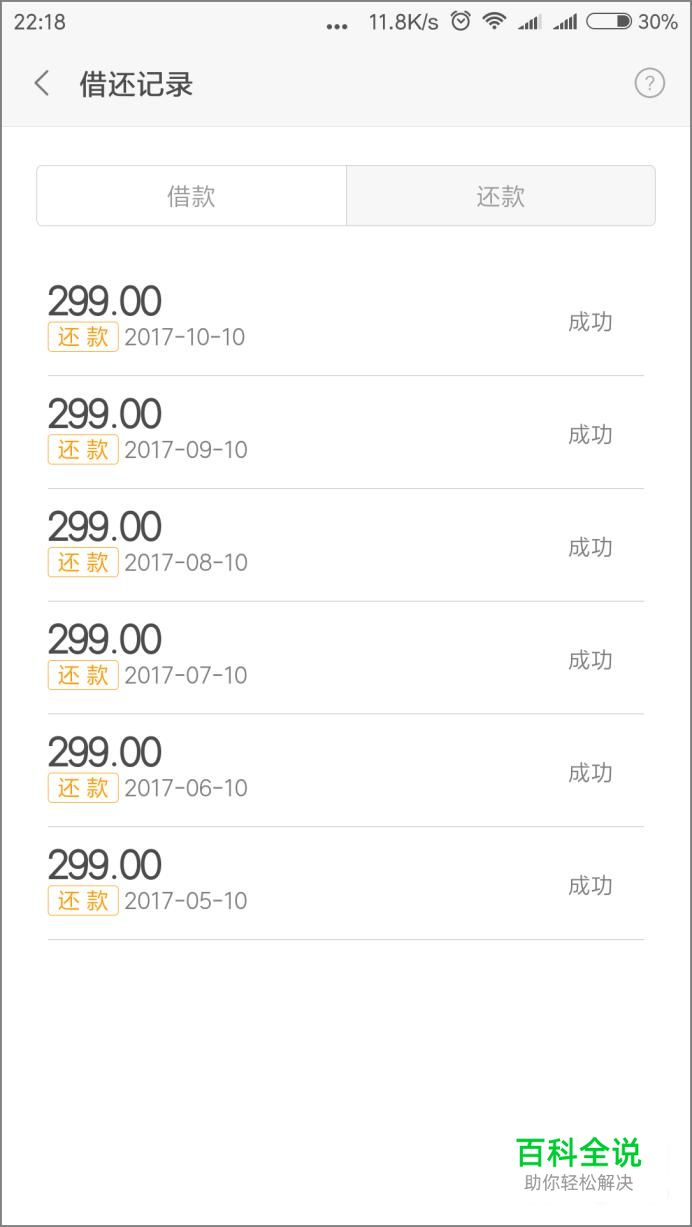Open the 2017-10-10 repayment record
The image size is (692, 1227).
(346, 320)
